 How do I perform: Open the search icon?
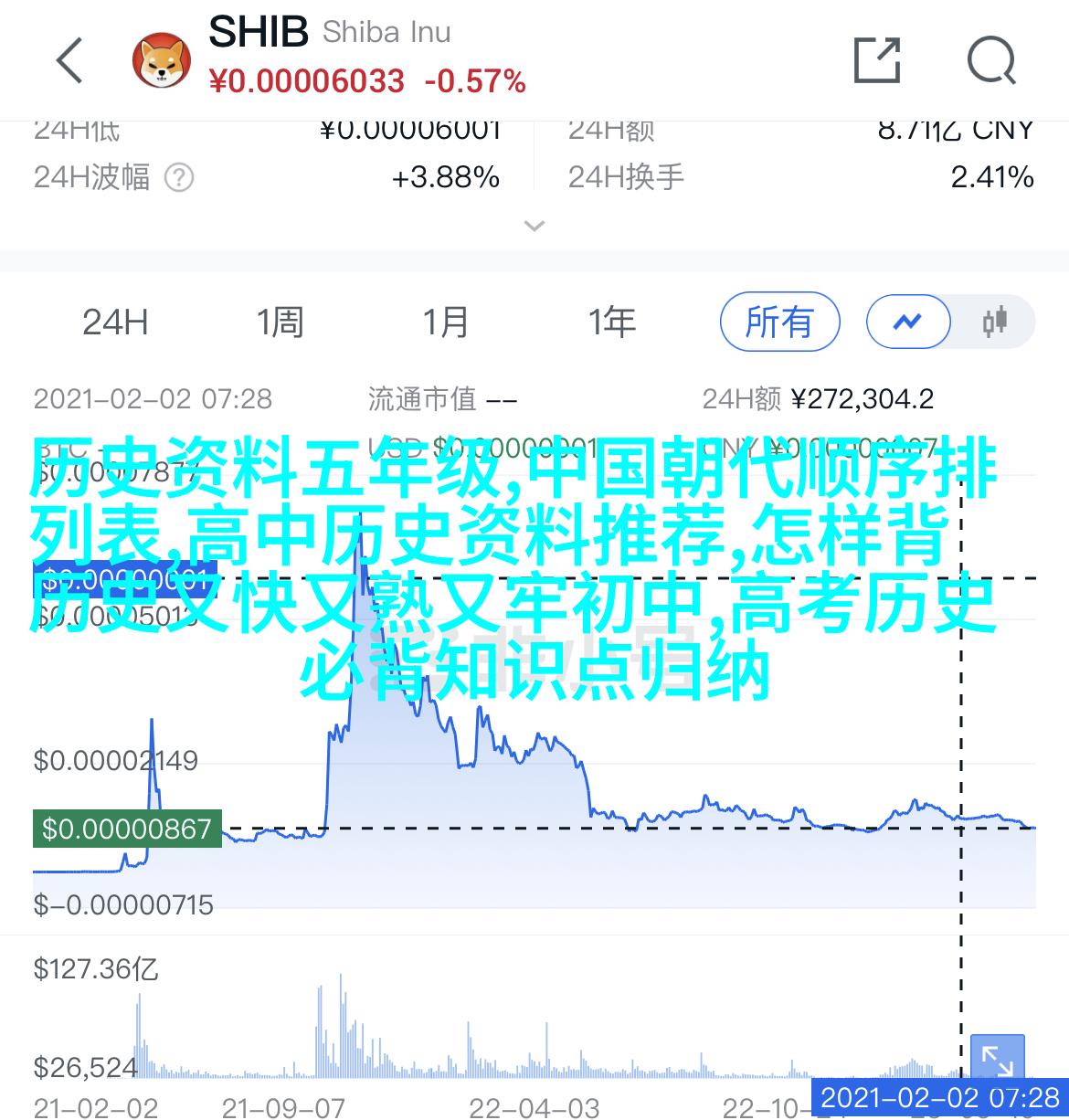click(x=991, y=61)
